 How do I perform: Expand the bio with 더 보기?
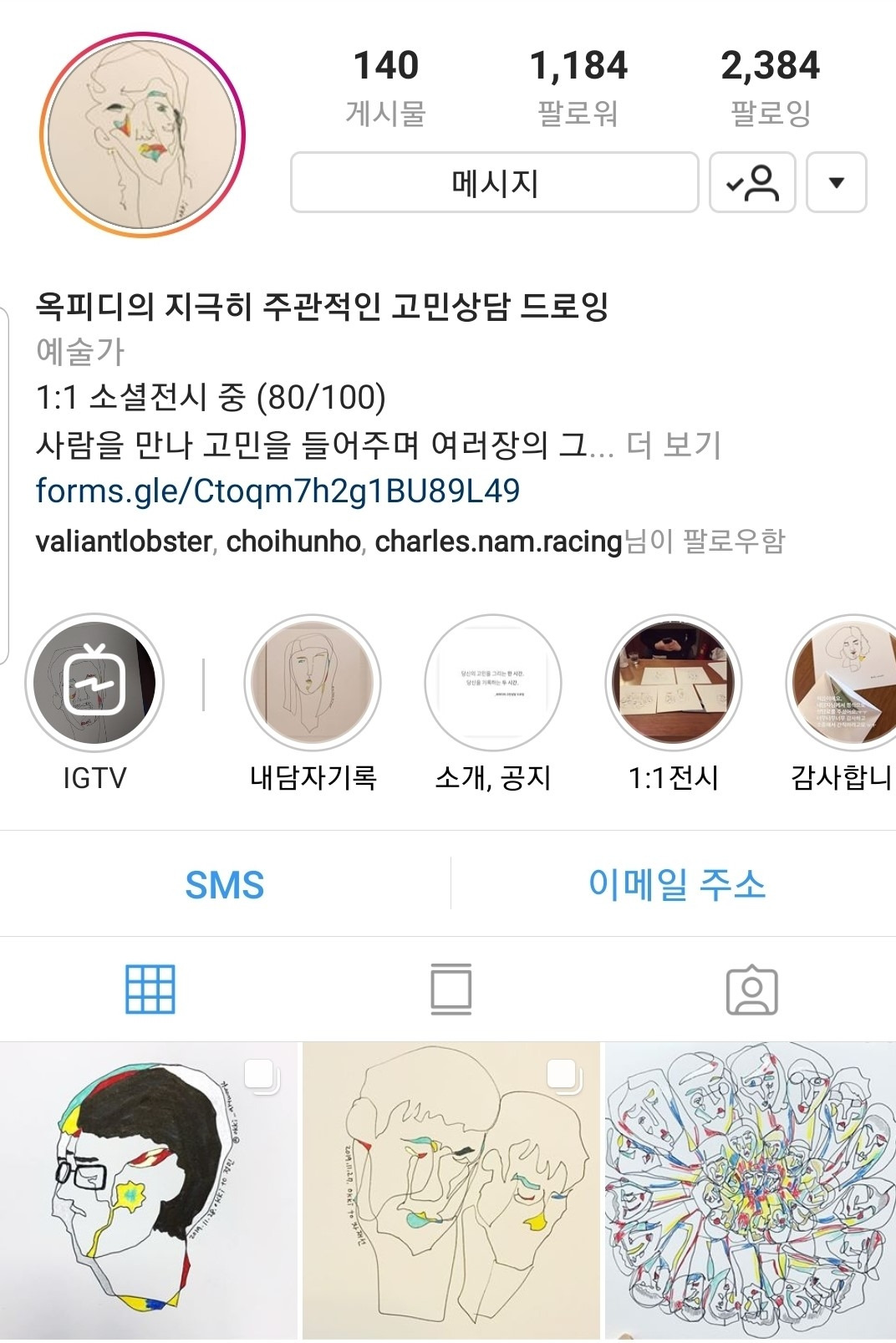click(x=674, y=445)
